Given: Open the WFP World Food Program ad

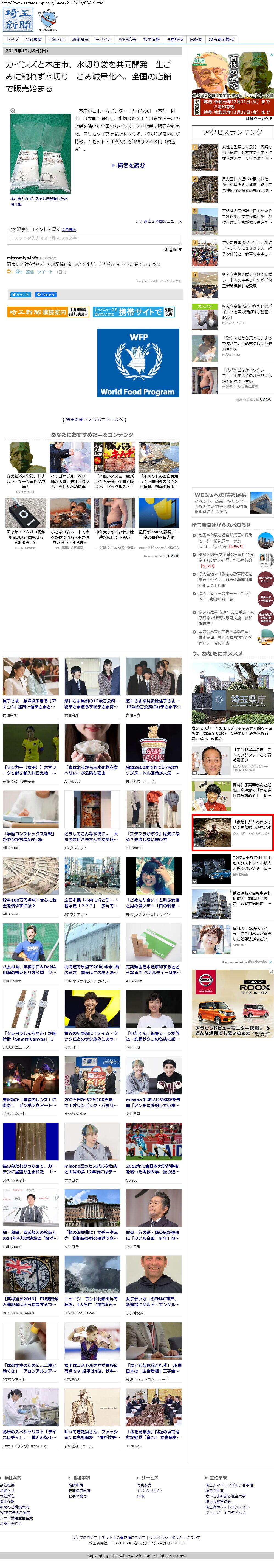Looking at the screenshot, I should [138, 363].
